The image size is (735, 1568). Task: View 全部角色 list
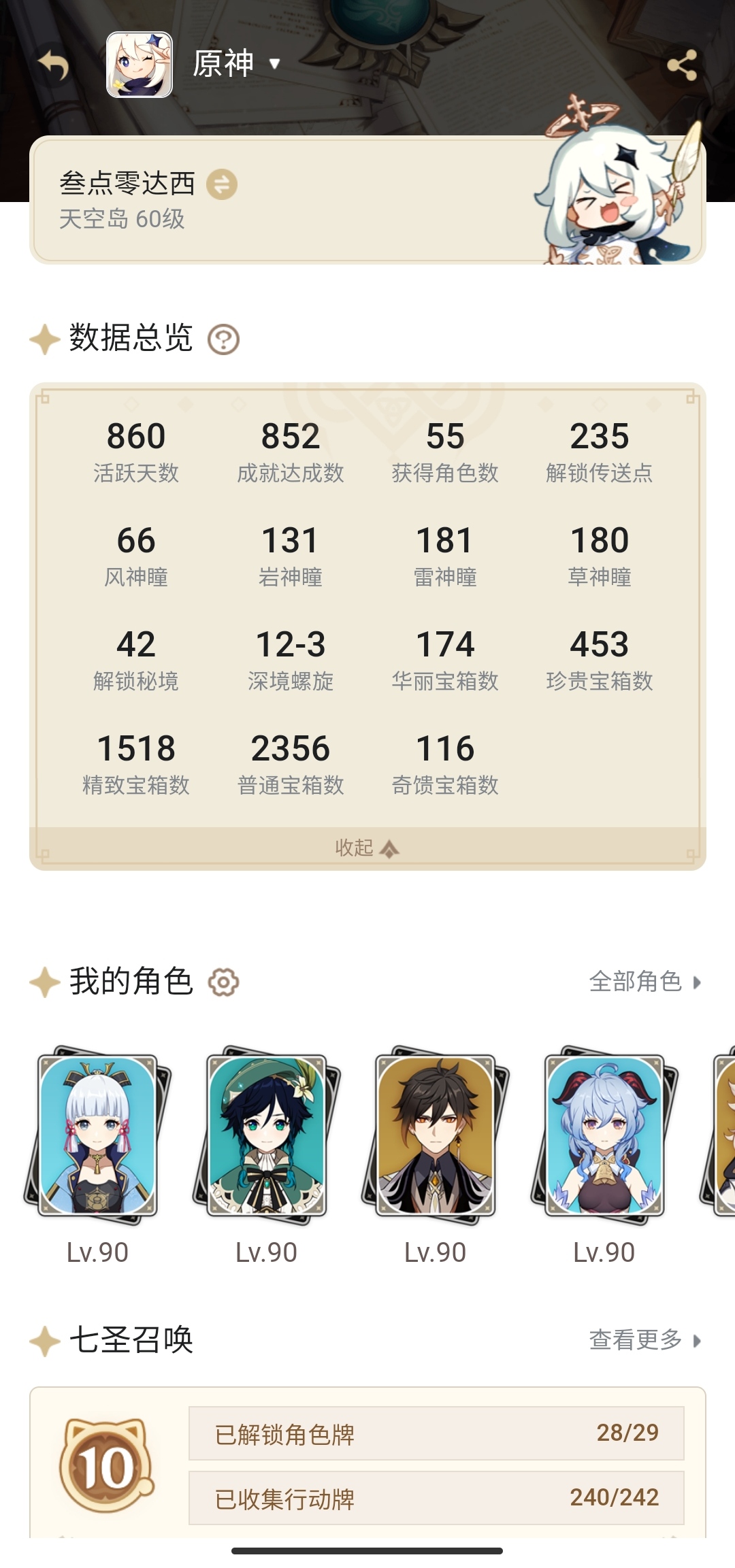point(644,982)
